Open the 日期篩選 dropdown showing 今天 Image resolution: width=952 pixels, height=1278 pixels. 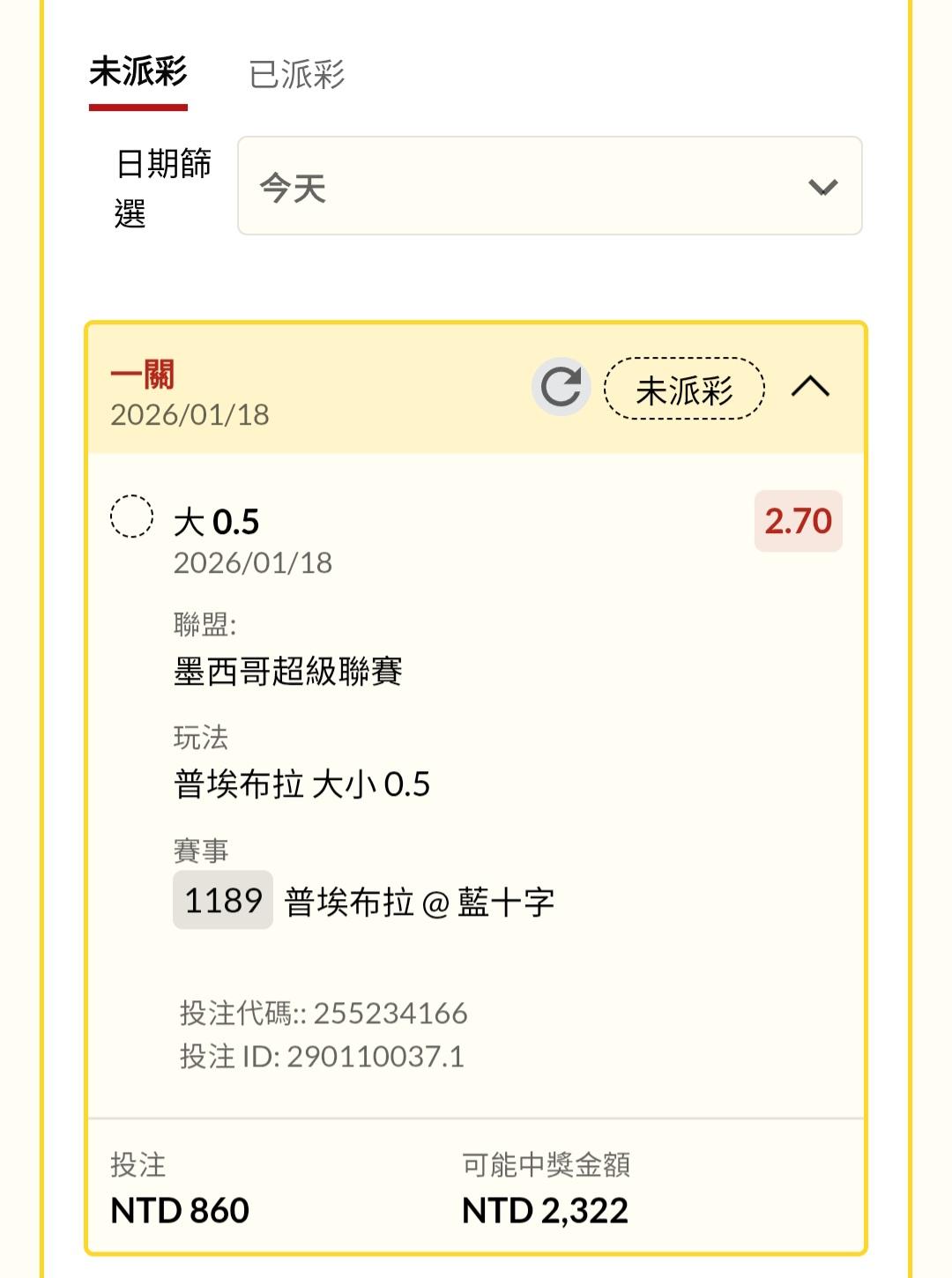[549, 186]
